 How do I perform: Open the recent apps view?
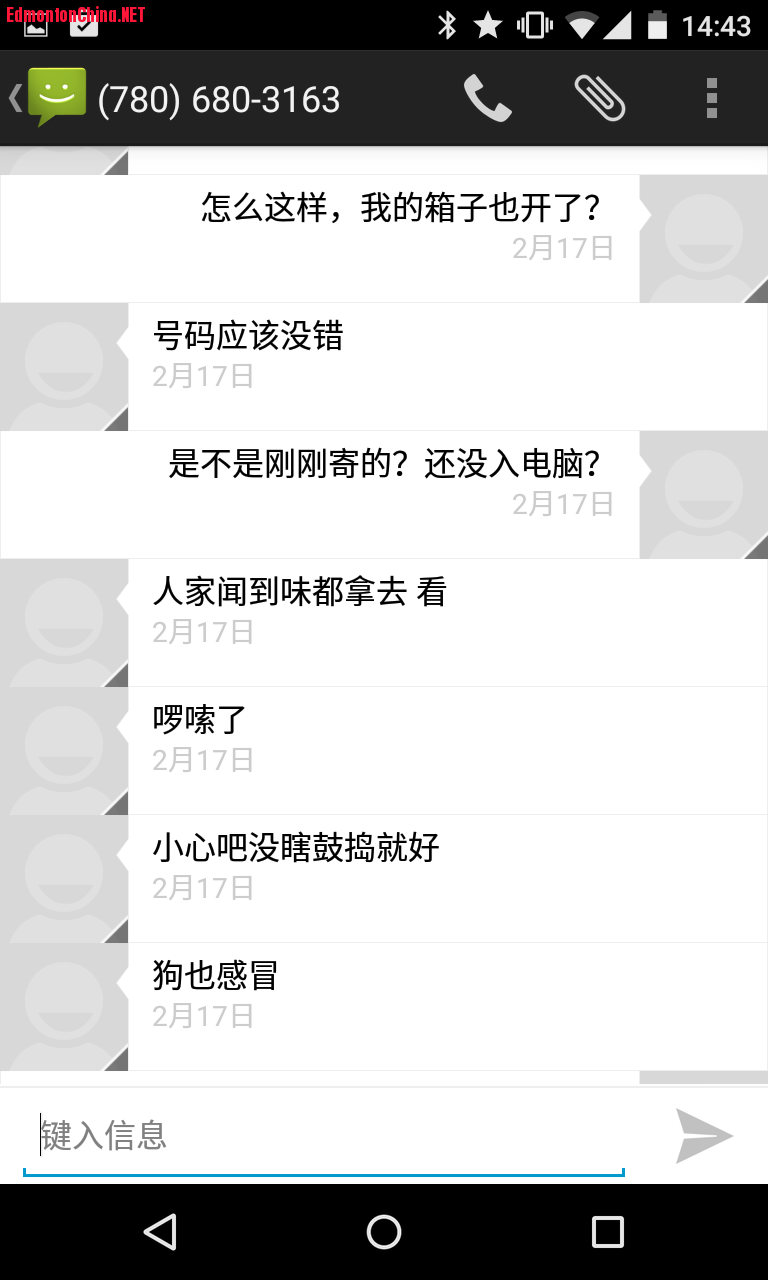[608, 1232]
